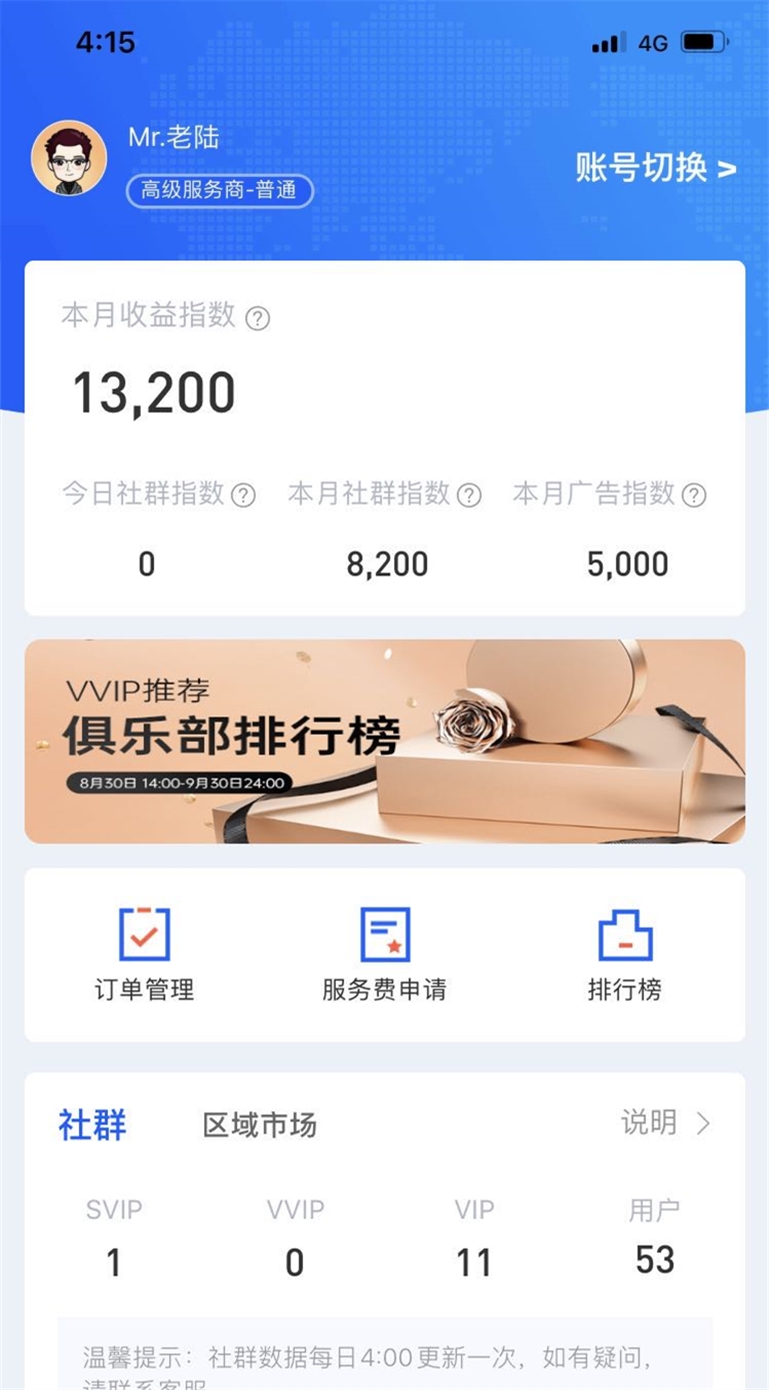Screen dimensions: 769x1390
Task: Switch to the 区域市场 tab
Action: (260, 1125)
